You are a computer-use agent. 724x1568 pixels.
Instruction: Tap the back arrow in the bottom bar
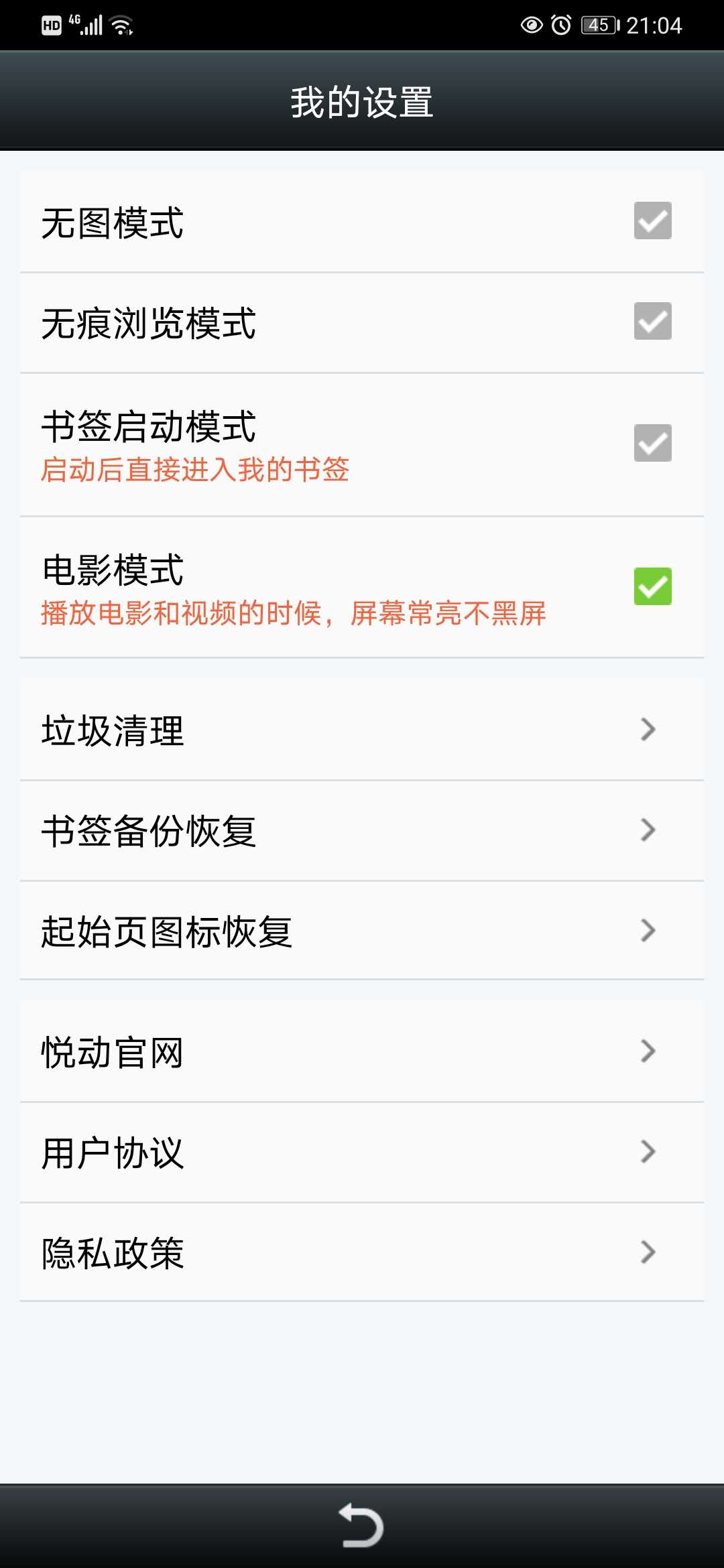(x=361, y=1526)
